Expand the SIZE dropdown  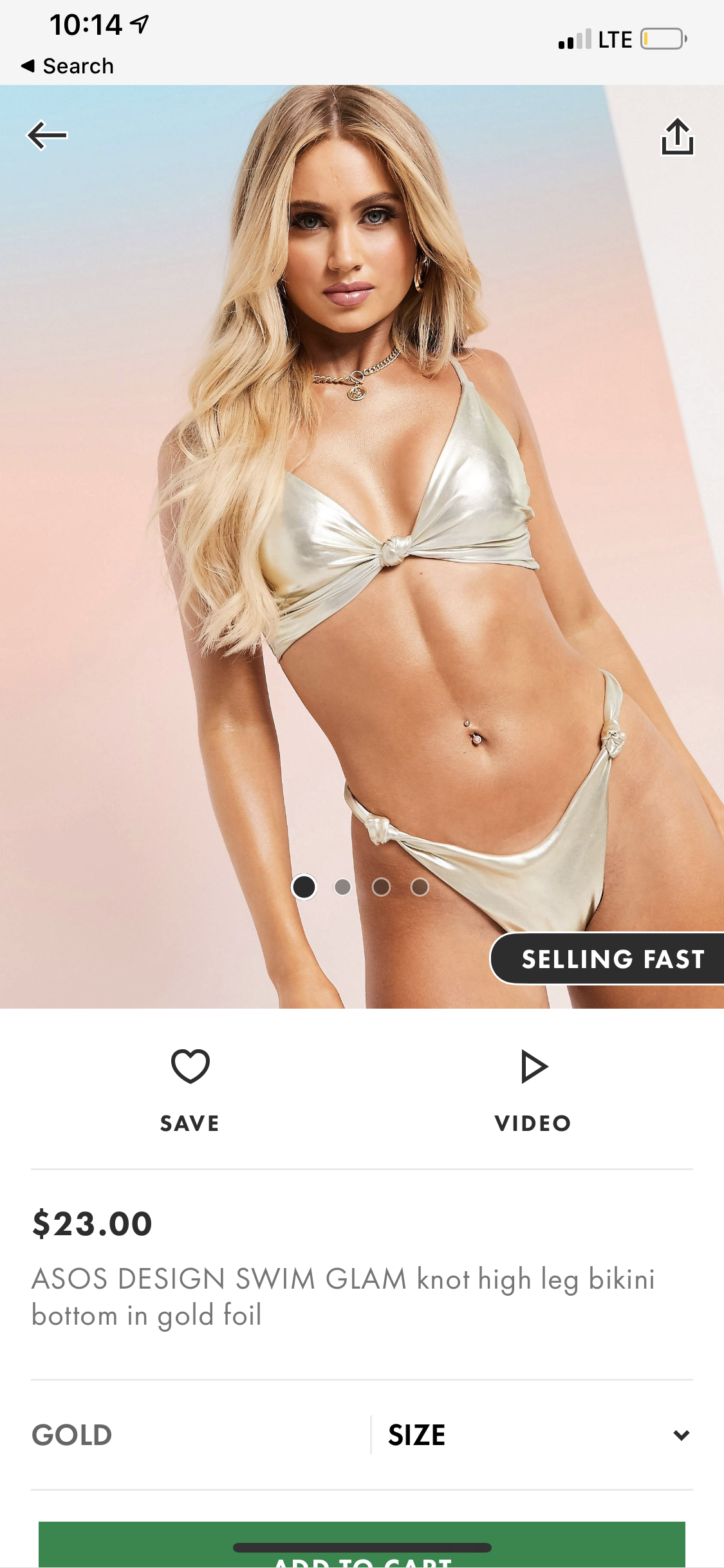[539, 1435]
